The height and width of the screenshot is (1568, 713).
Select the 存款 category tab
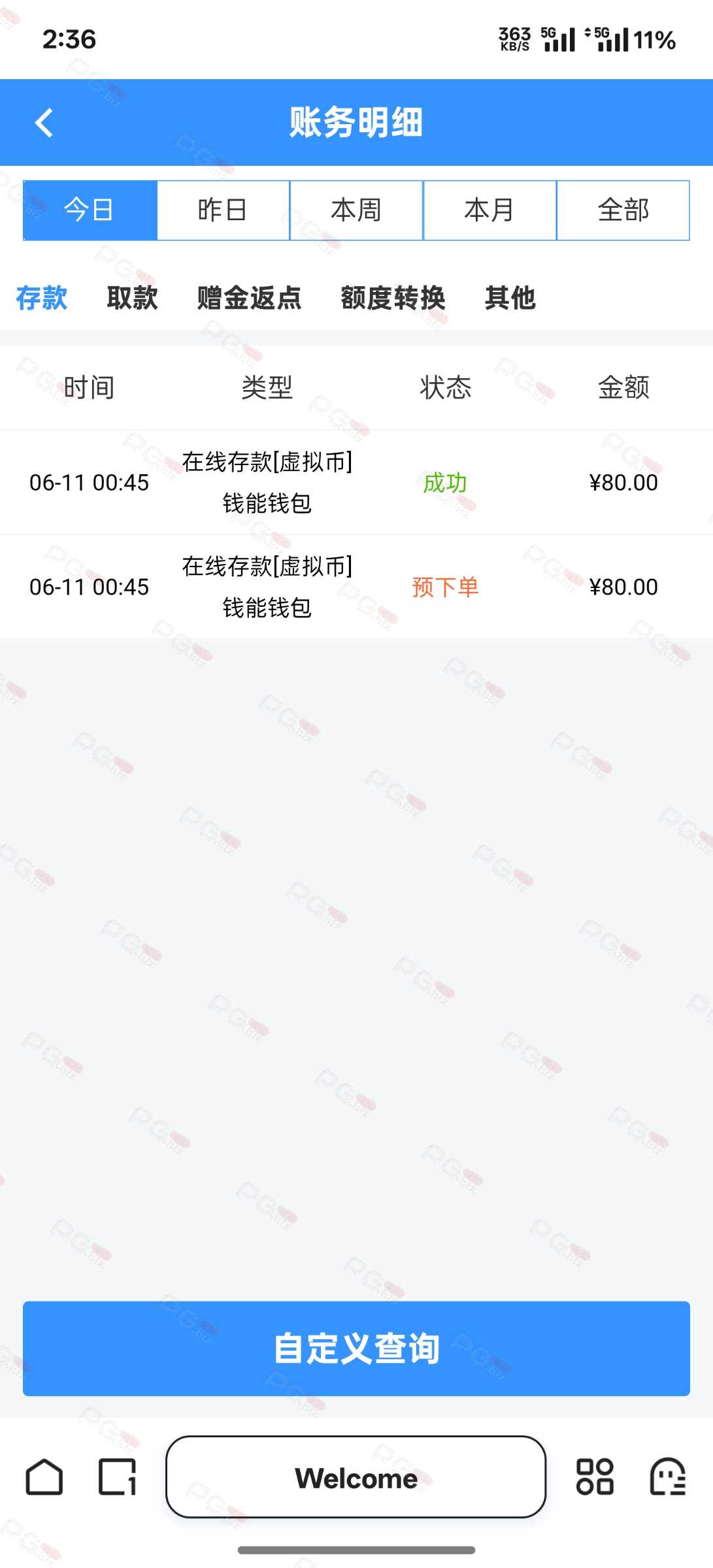coord(42,298)
